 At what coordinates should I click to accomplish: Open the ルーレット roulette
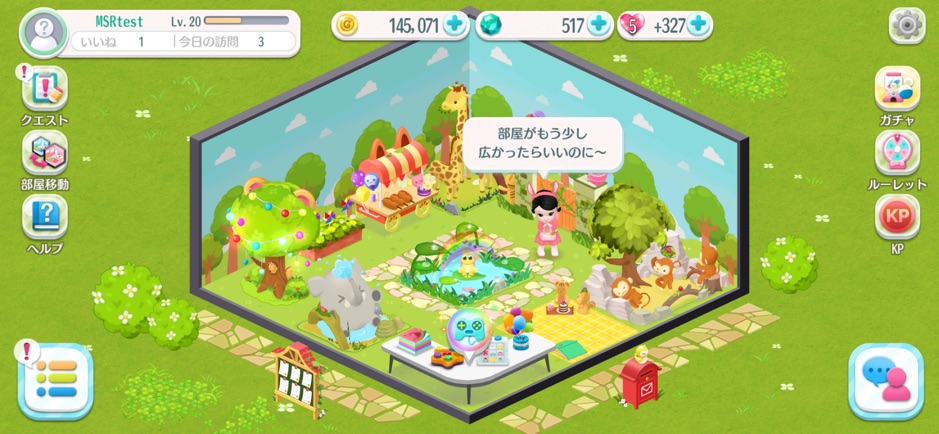click(x=897, y=153)
